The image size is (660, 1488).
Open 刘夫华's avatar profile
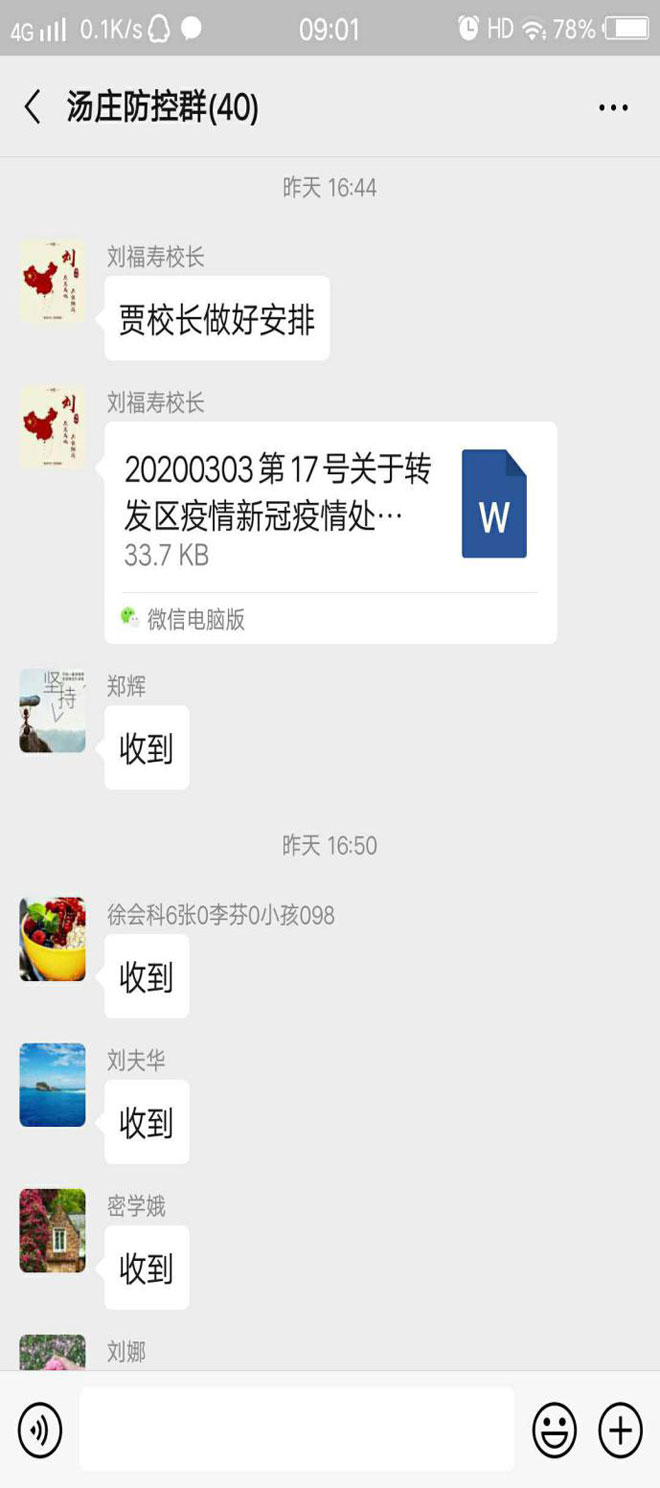pos(52,1085)
